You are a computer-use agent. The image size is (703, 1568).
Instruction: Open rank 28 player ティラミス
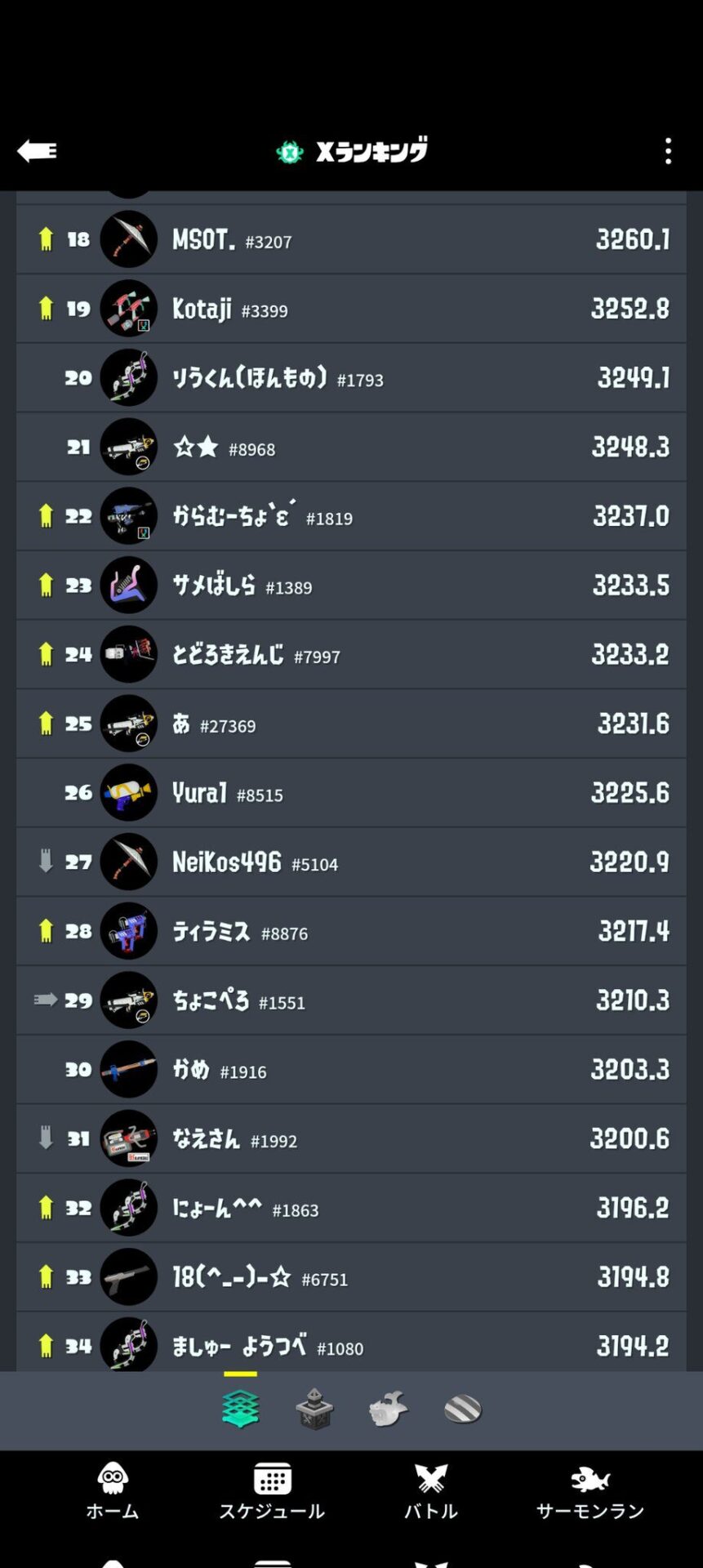(x=351, y=931)
